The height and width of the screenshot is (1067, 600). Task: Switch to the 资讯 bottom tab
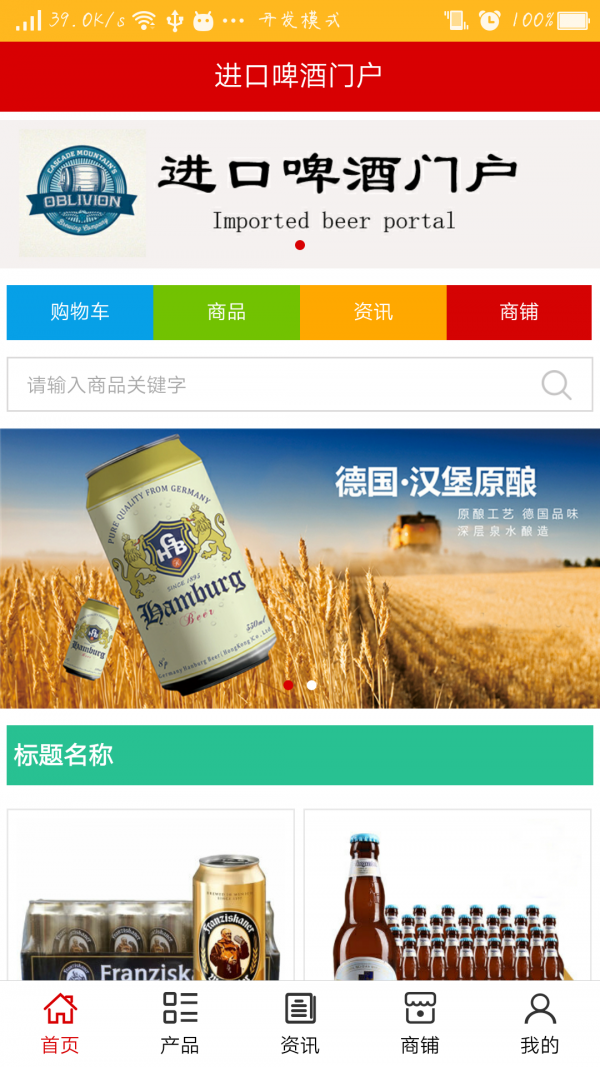point(300,1023)
